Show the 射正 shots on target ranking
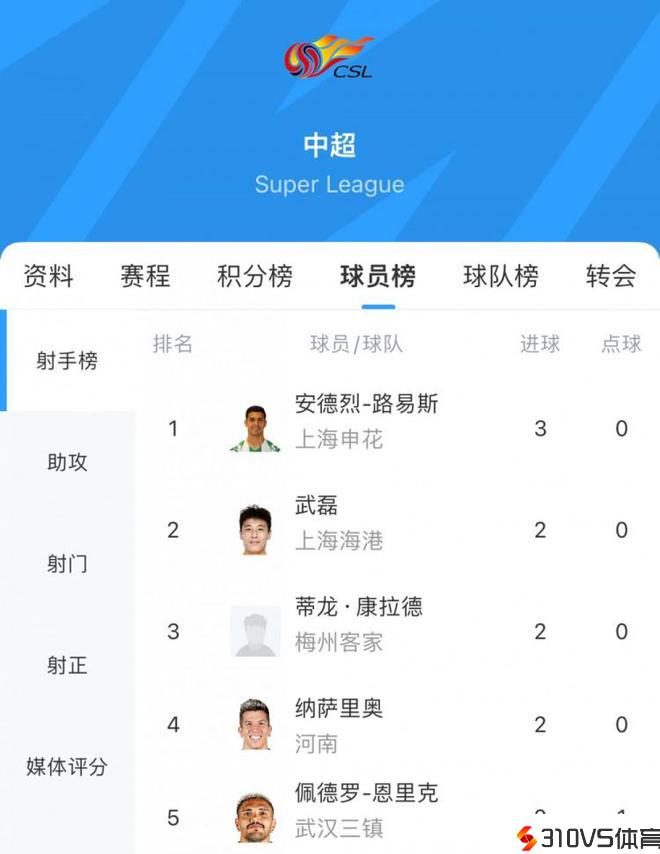 pyautogui.click(x=67, y=665)
